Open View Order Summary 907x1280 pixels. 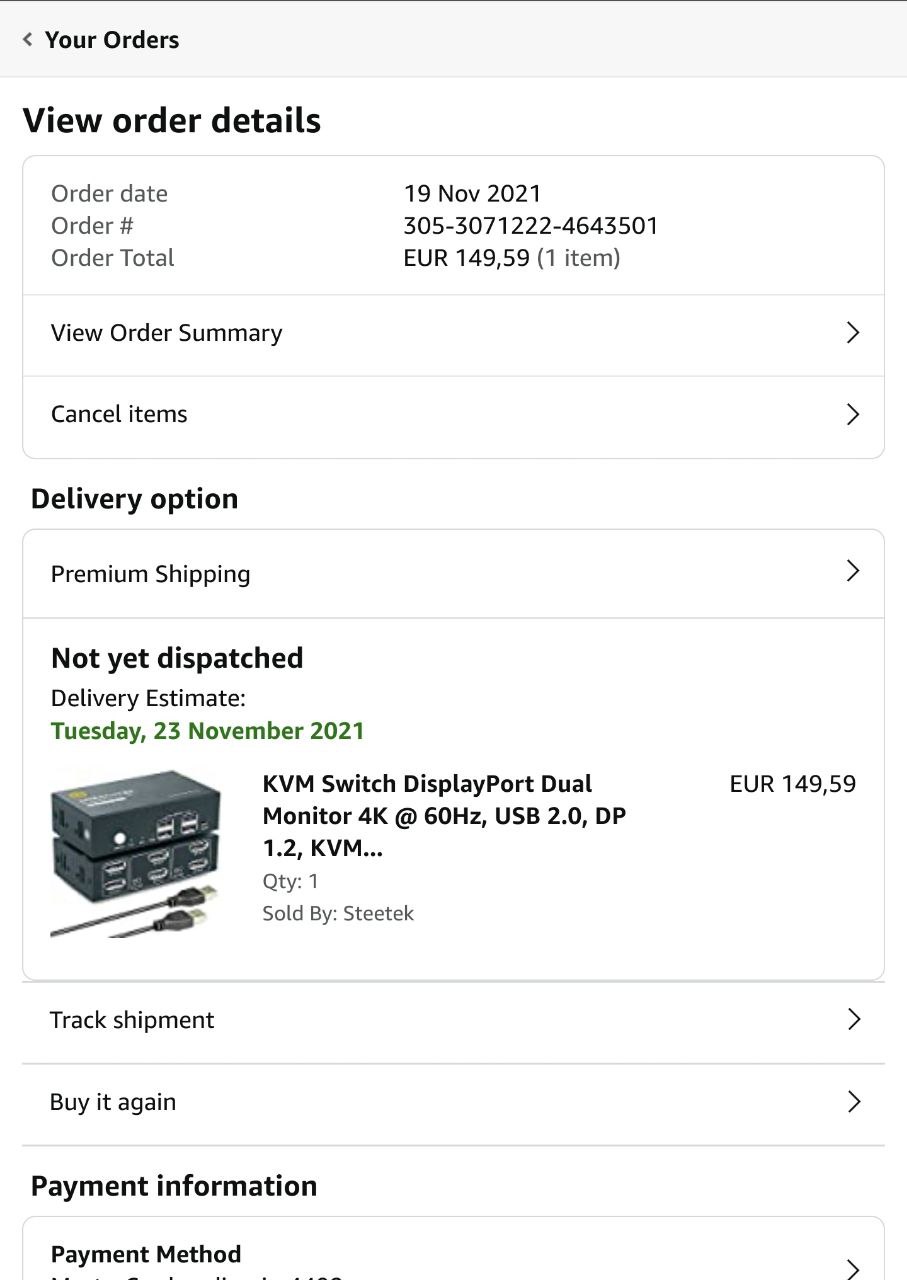453,334
